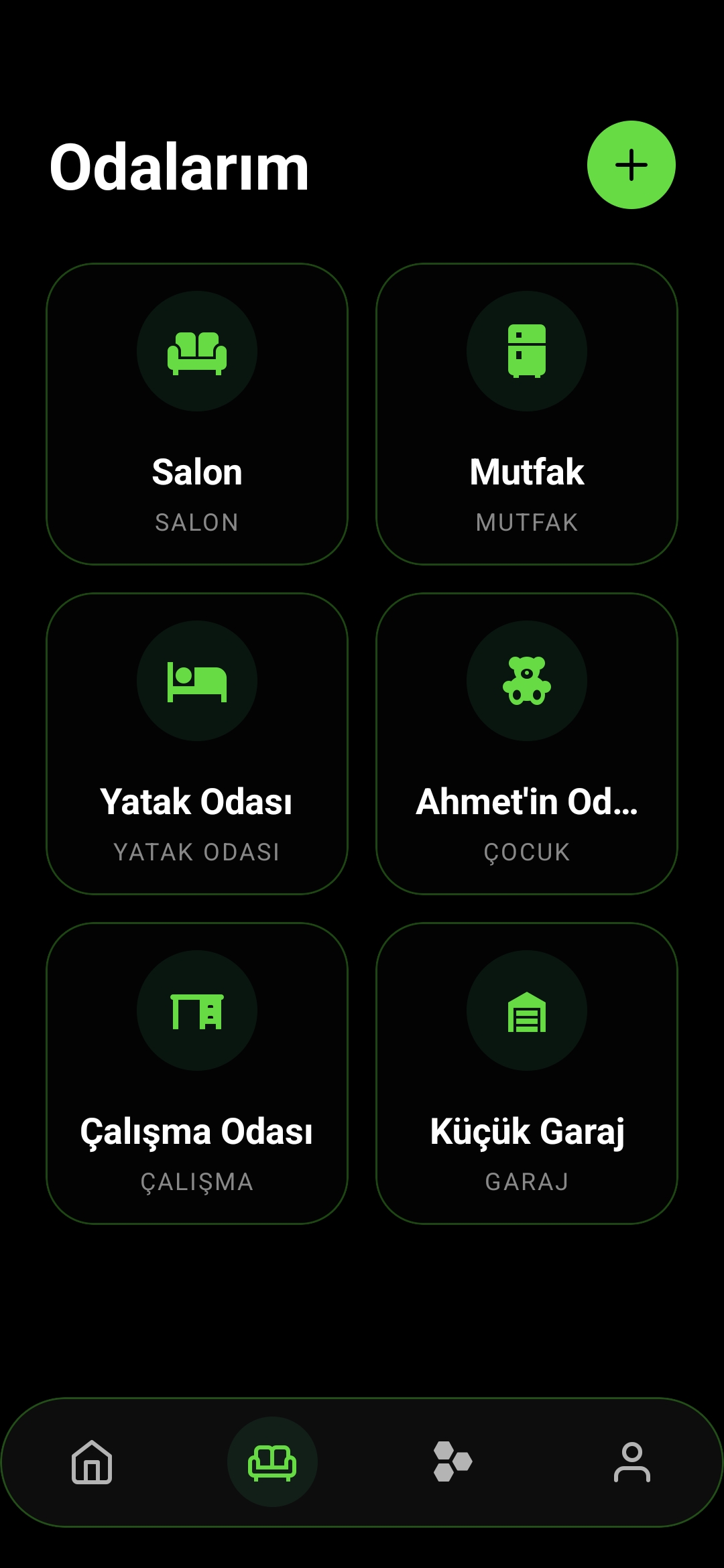The image size is (724, 1568).
Task: Select the sofa rooms icon in navigation
Action: [271, 1462]
